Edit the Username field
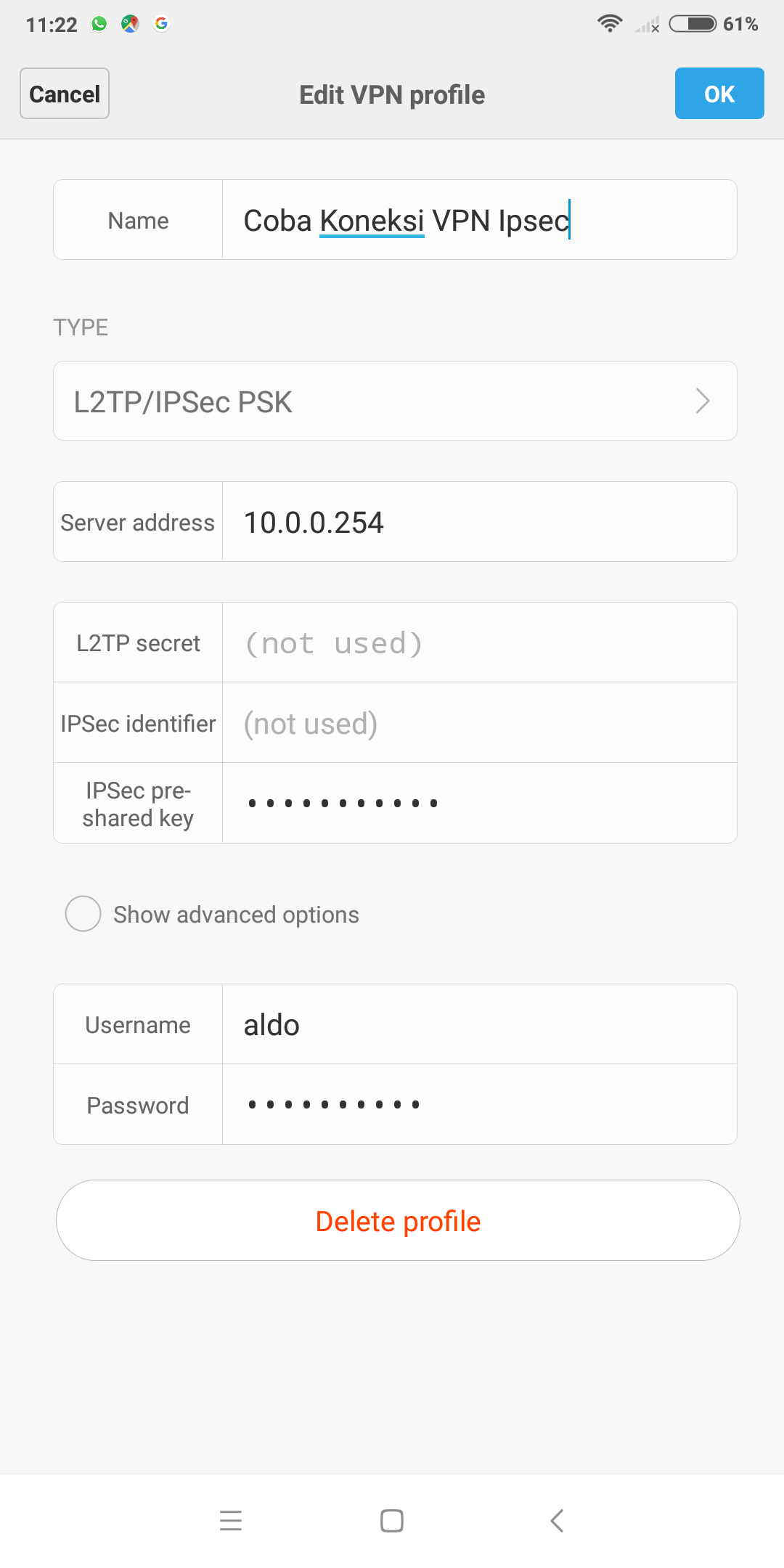784x1568 pixels. pos(479,1024)
